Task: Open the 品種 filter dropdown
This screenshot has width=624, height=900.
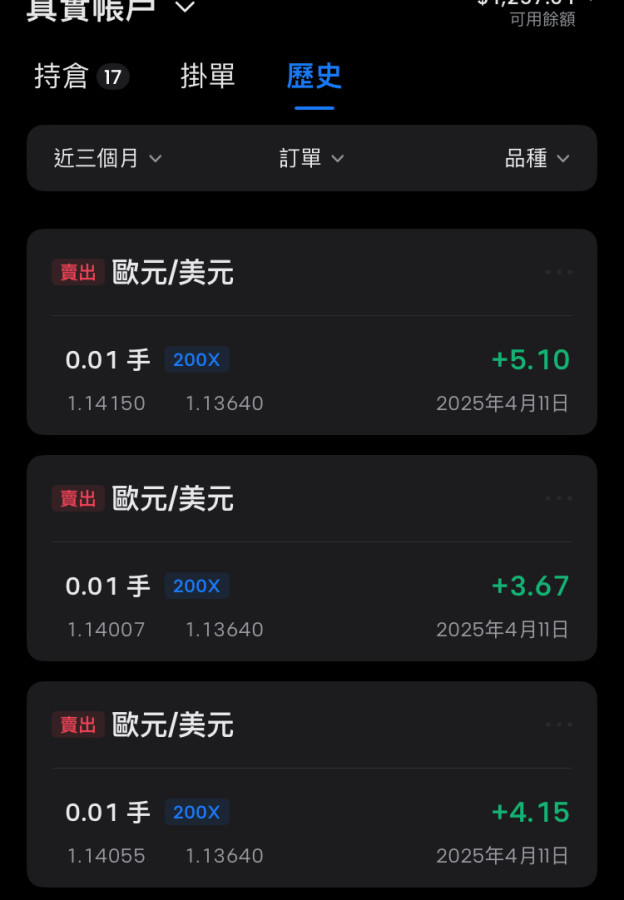Action: pos(537,158)
